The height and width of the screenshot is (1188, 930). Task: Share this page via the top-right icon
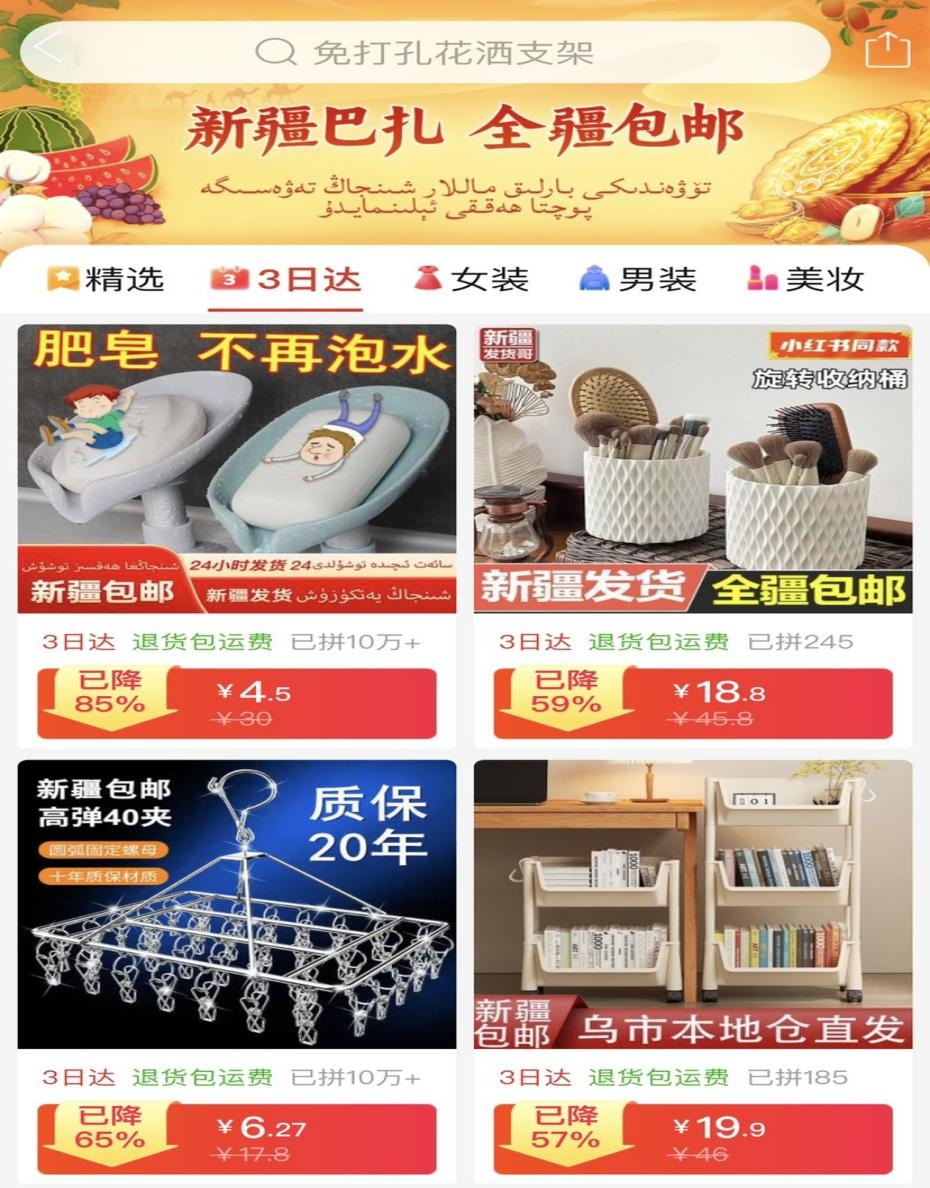click(x=887, y=50)
